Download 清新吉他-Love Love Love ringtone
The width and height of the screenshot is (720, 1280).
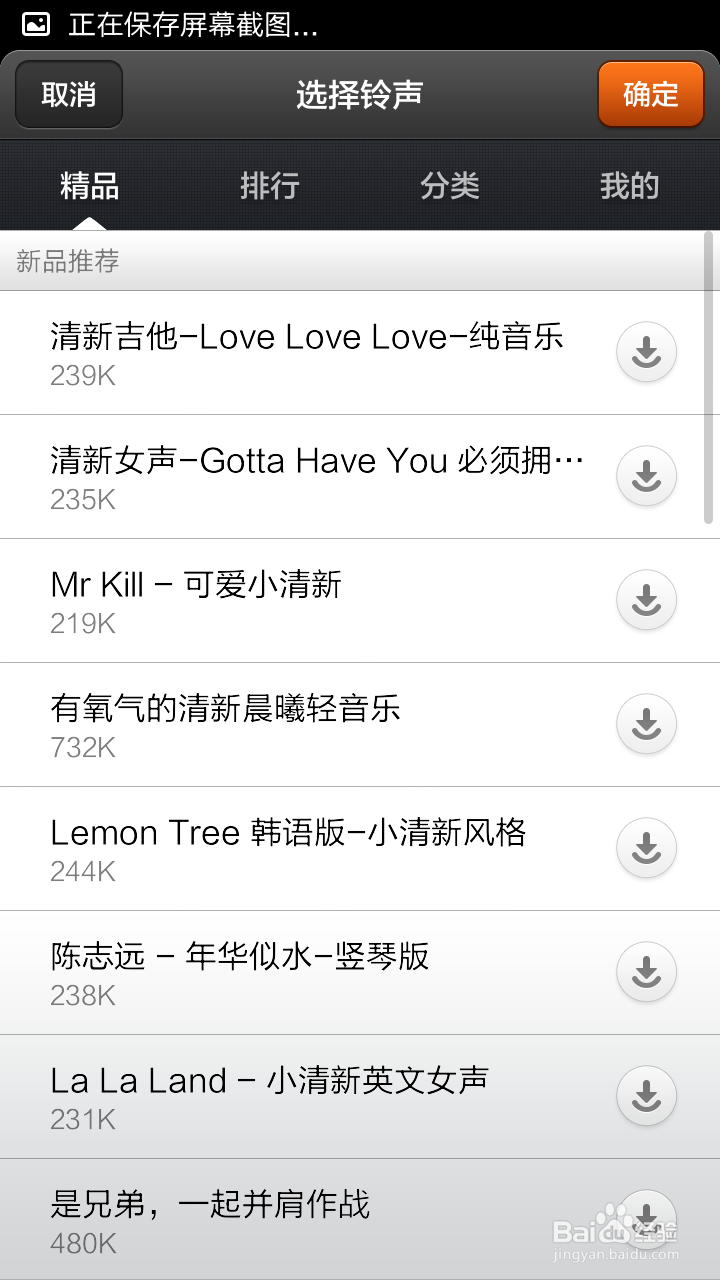[x=647, y=353]
